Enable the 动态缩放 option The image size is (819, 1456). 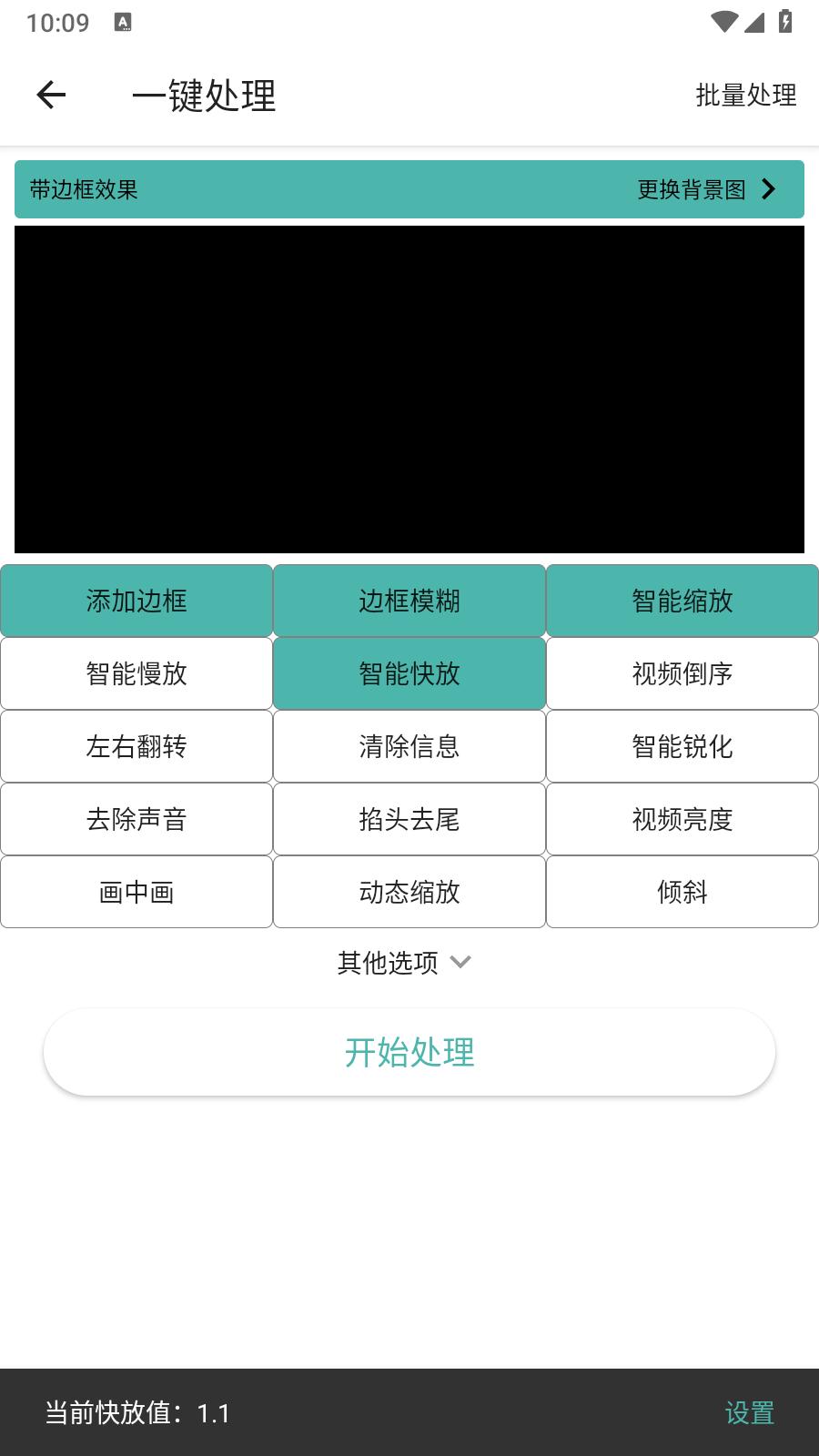[409, 892]
